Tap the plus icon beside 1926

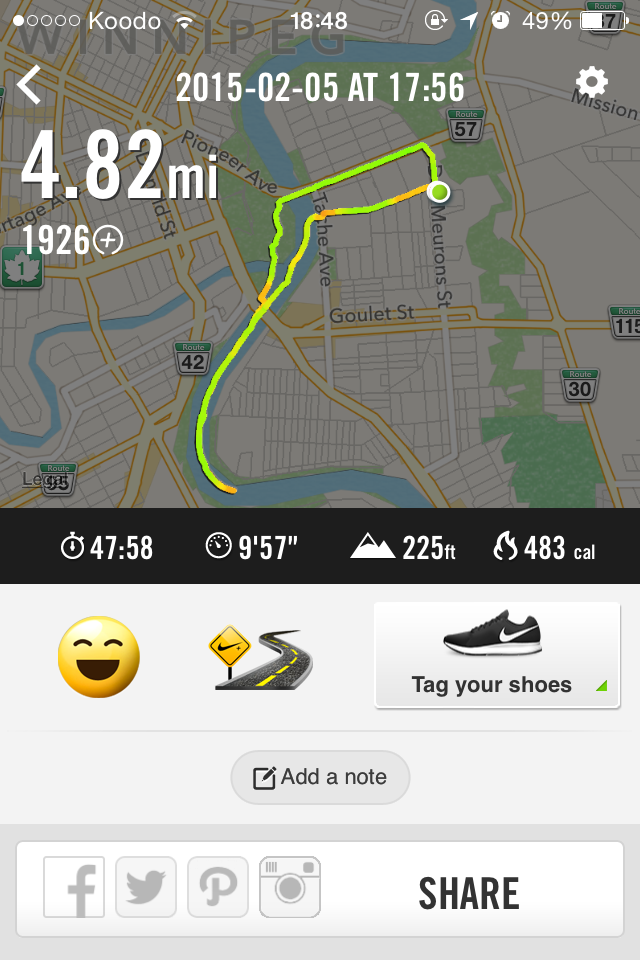point(107,240)
